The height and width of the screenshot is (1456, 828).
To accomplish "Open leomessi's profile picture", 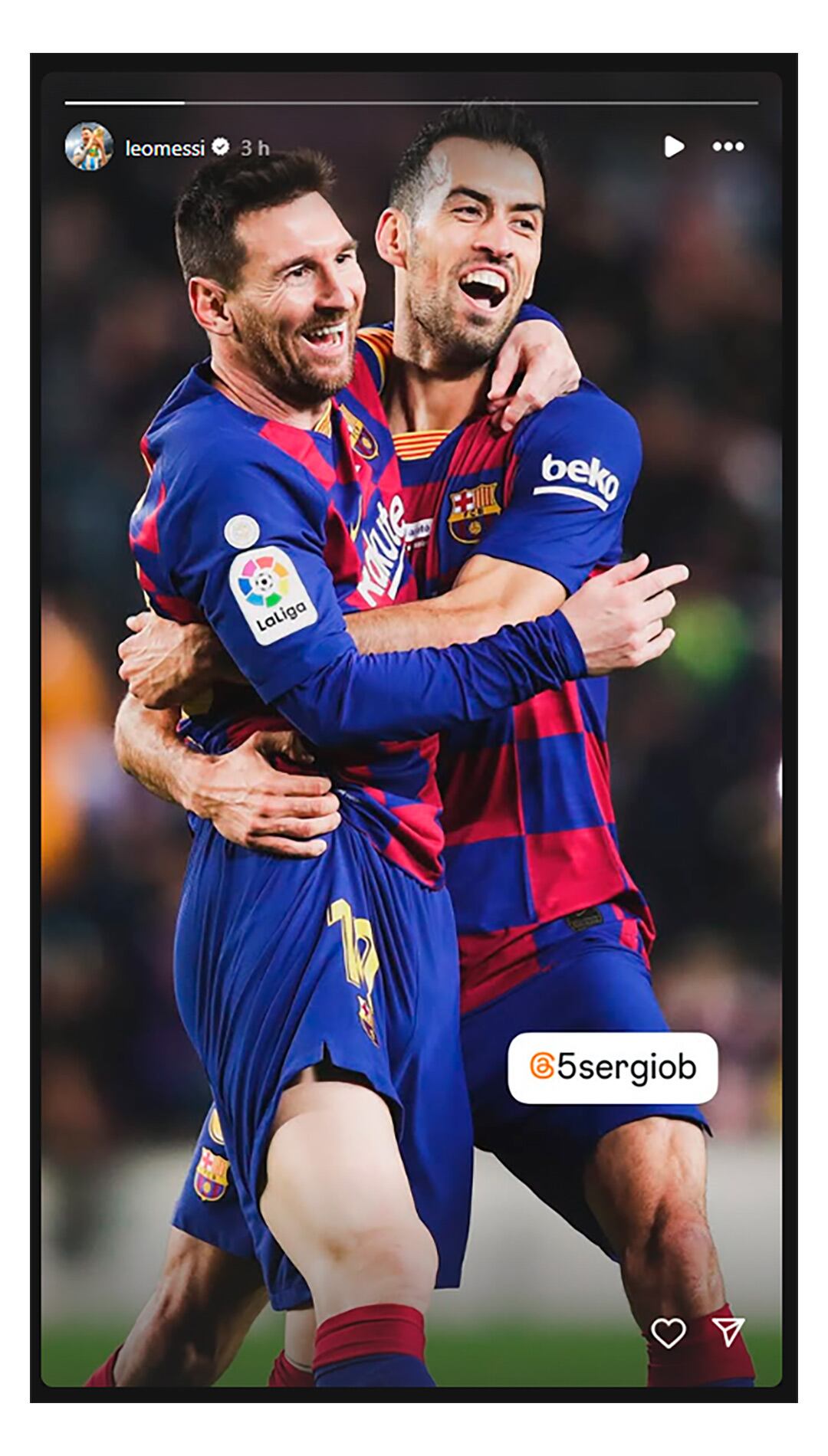I will (x=89, y=146).
